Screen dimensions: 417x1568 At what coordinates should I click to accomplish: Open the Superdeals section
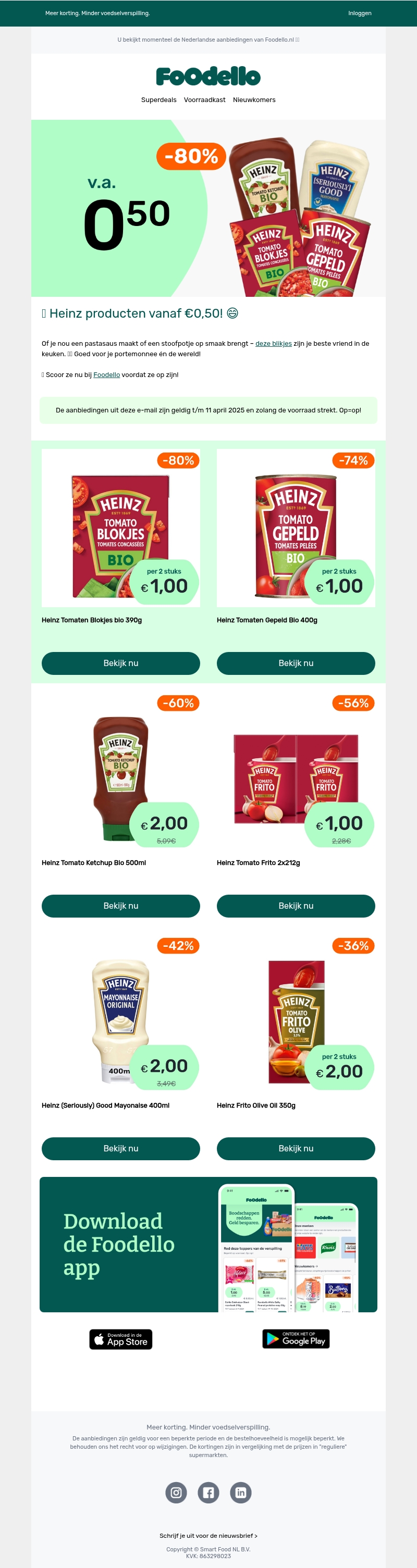pyautogui.click(x=158, y=100)
